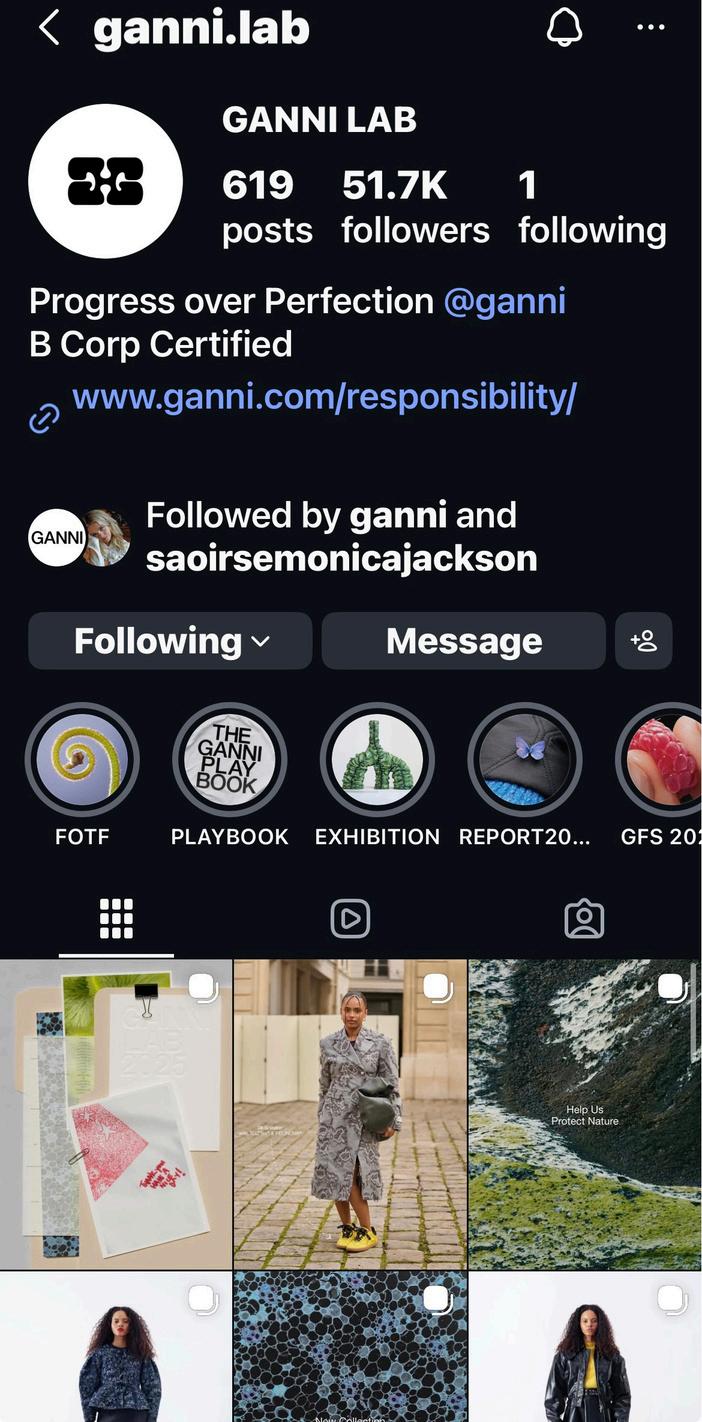
Task: Tap the suggested accounts add-person button
Action: coord(644,641)
